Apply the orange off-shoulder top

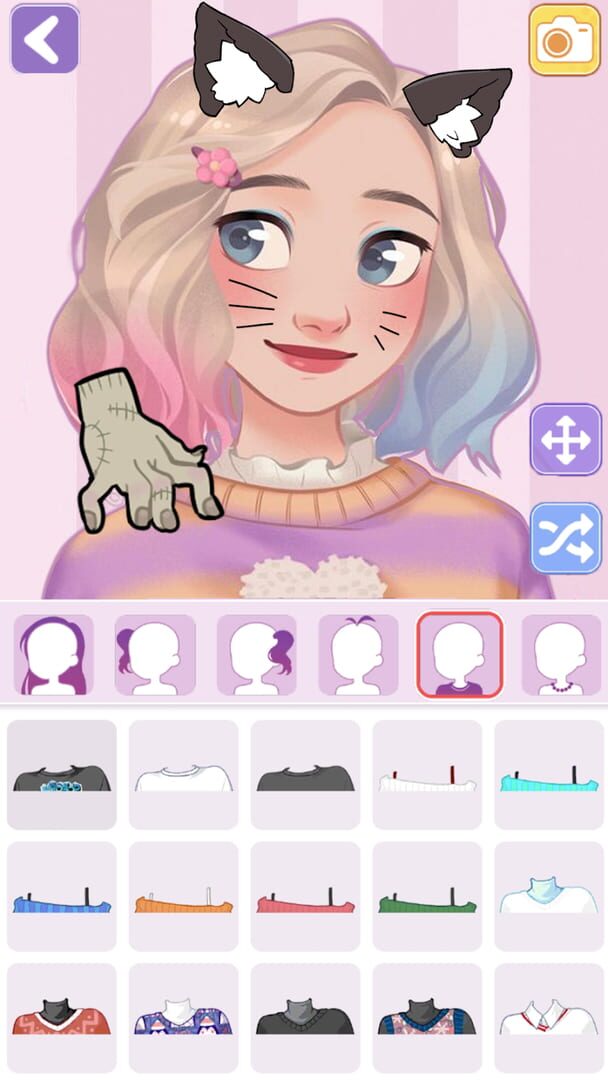[x=183, y=897]
